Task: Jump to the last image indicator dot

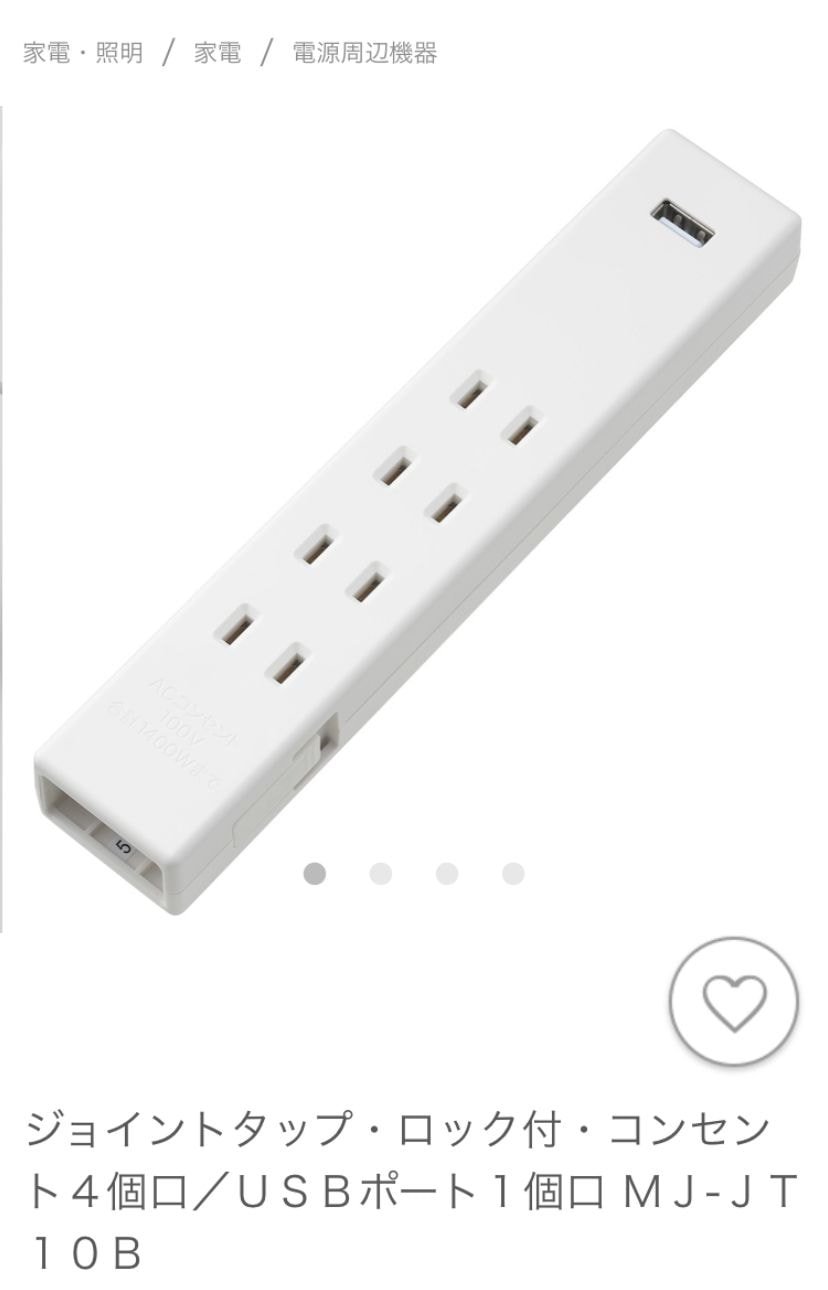Action: pos(513,874)
